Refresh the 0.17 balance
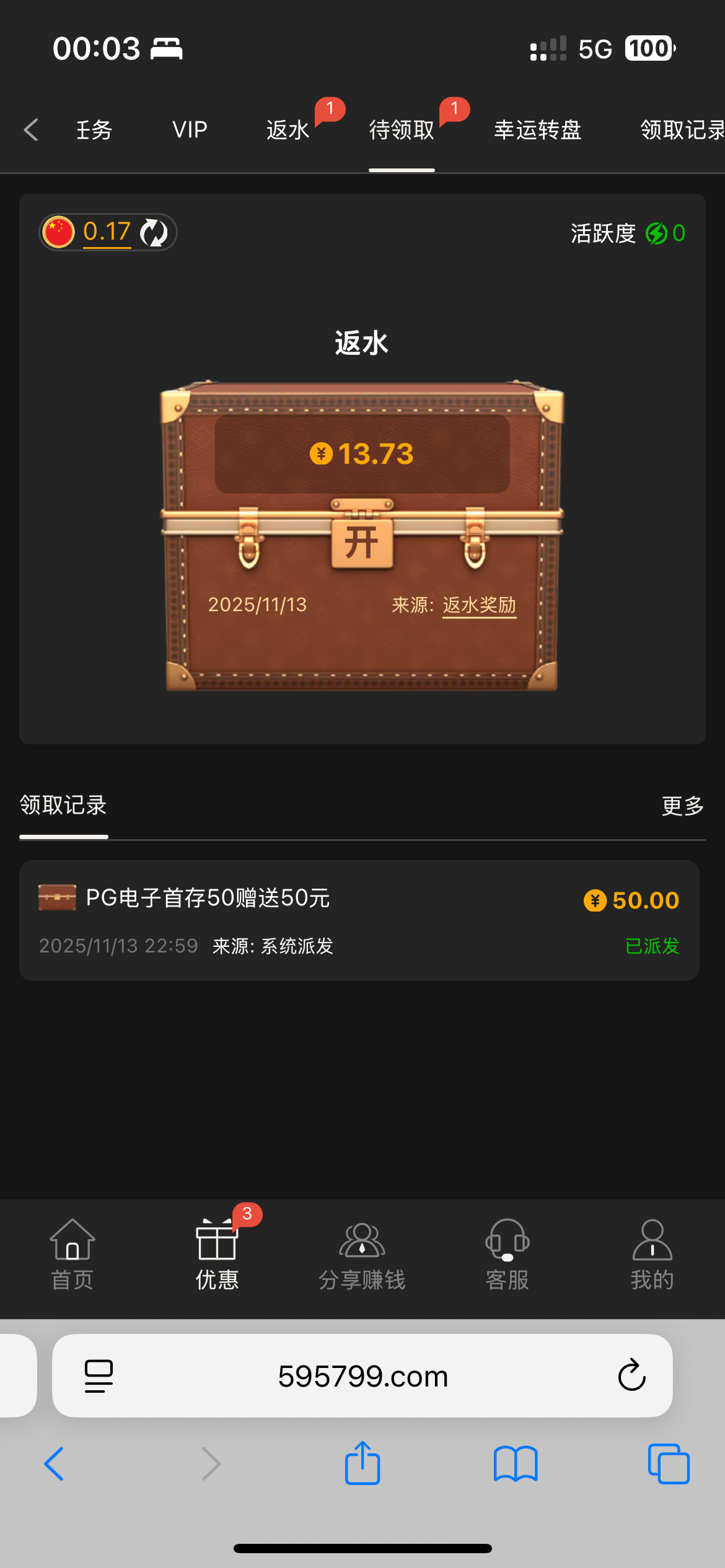The width and height of the screenshot is (725, 1568). [154, 233]
